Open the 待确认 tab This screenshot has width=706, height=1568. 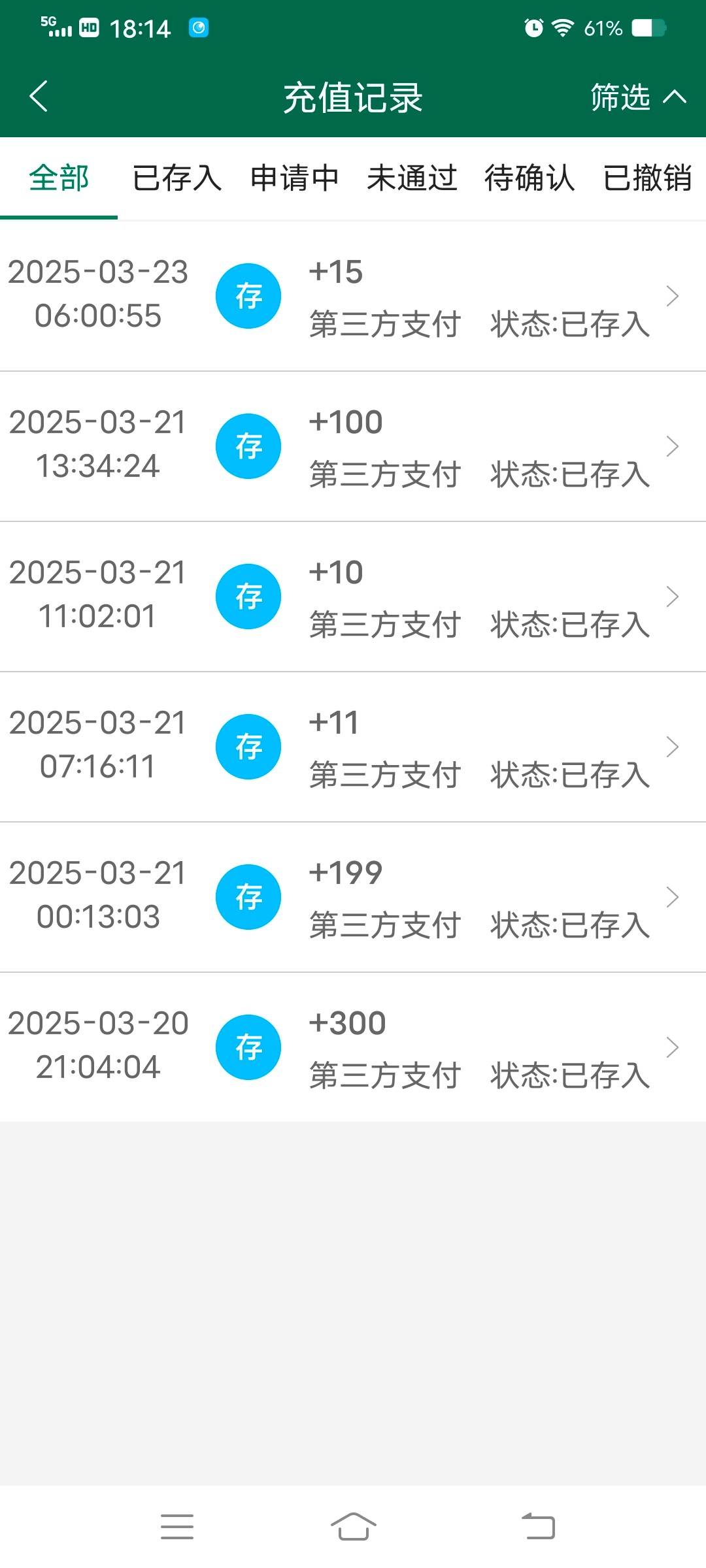(529, 178)
